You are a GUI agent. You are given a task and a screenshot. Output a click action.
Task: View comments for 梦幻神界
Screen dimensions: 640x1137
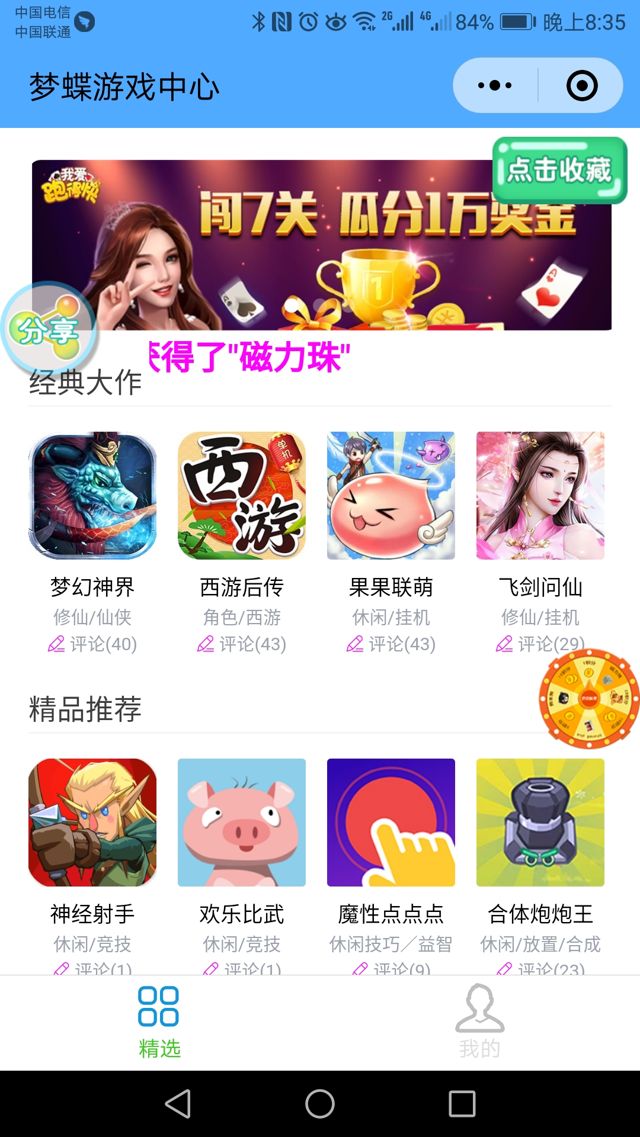[92, 644]
